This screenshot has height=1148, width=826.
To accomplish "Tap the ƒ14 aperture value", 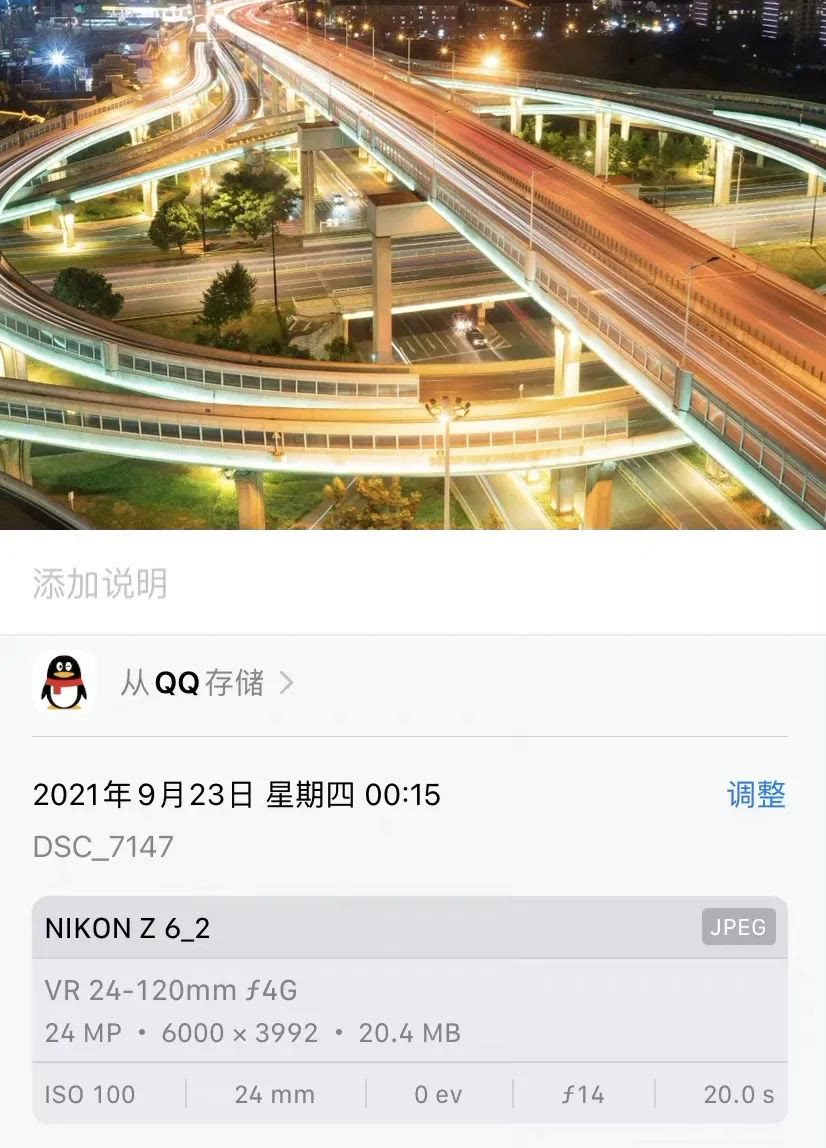I will 583,1095.
